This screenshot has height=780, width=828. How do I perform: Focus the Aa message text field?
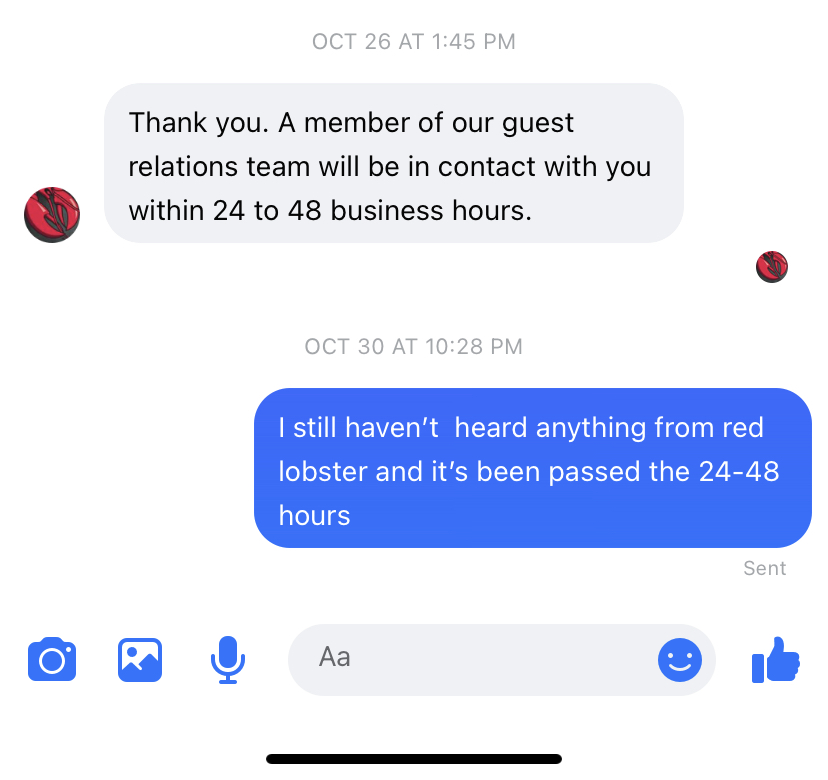[x=470, y=659]
